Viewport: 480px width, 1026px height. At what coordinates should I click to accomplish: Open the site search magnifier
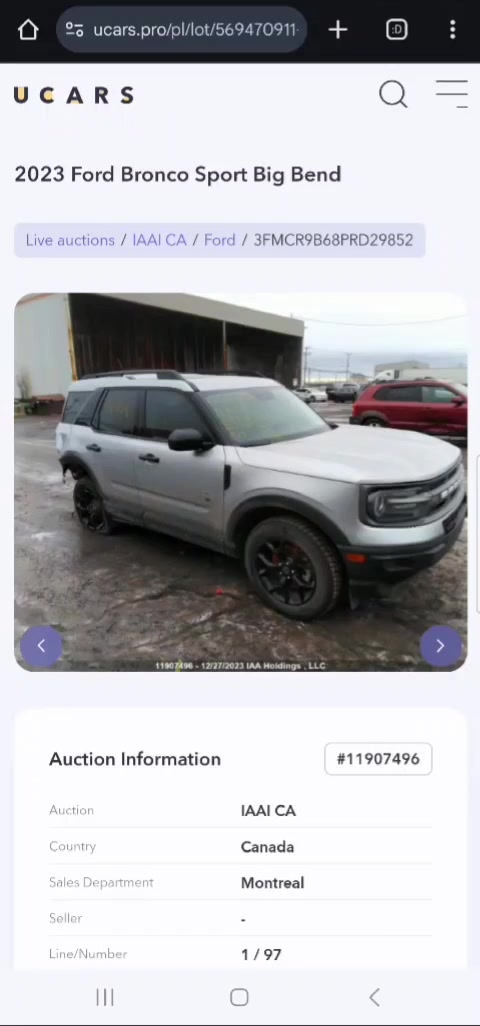tap(393, 94)
